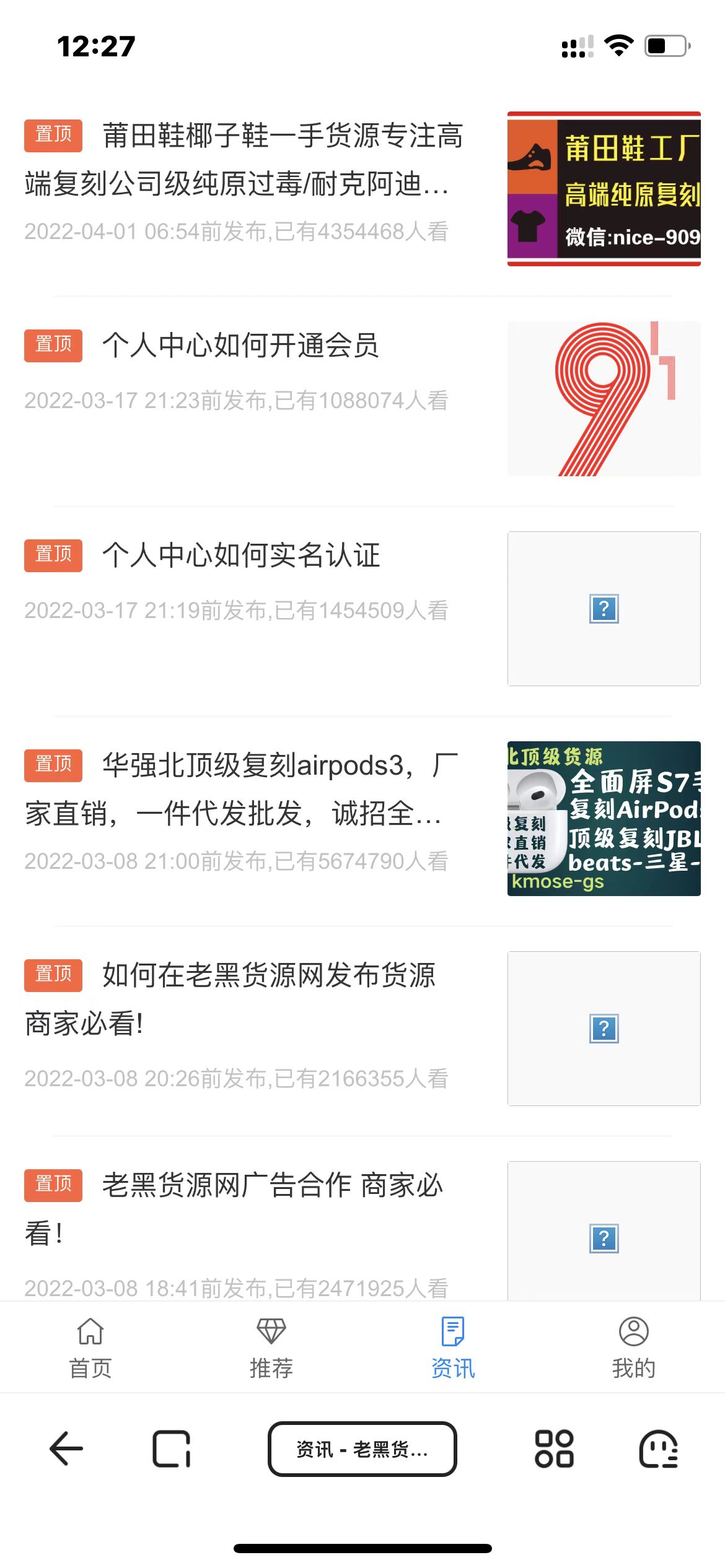Image resolution: width=725 pixels, height=1568 pixels.
Task: Go back with the browser back arrow
Action: (x=66, y=1448)
